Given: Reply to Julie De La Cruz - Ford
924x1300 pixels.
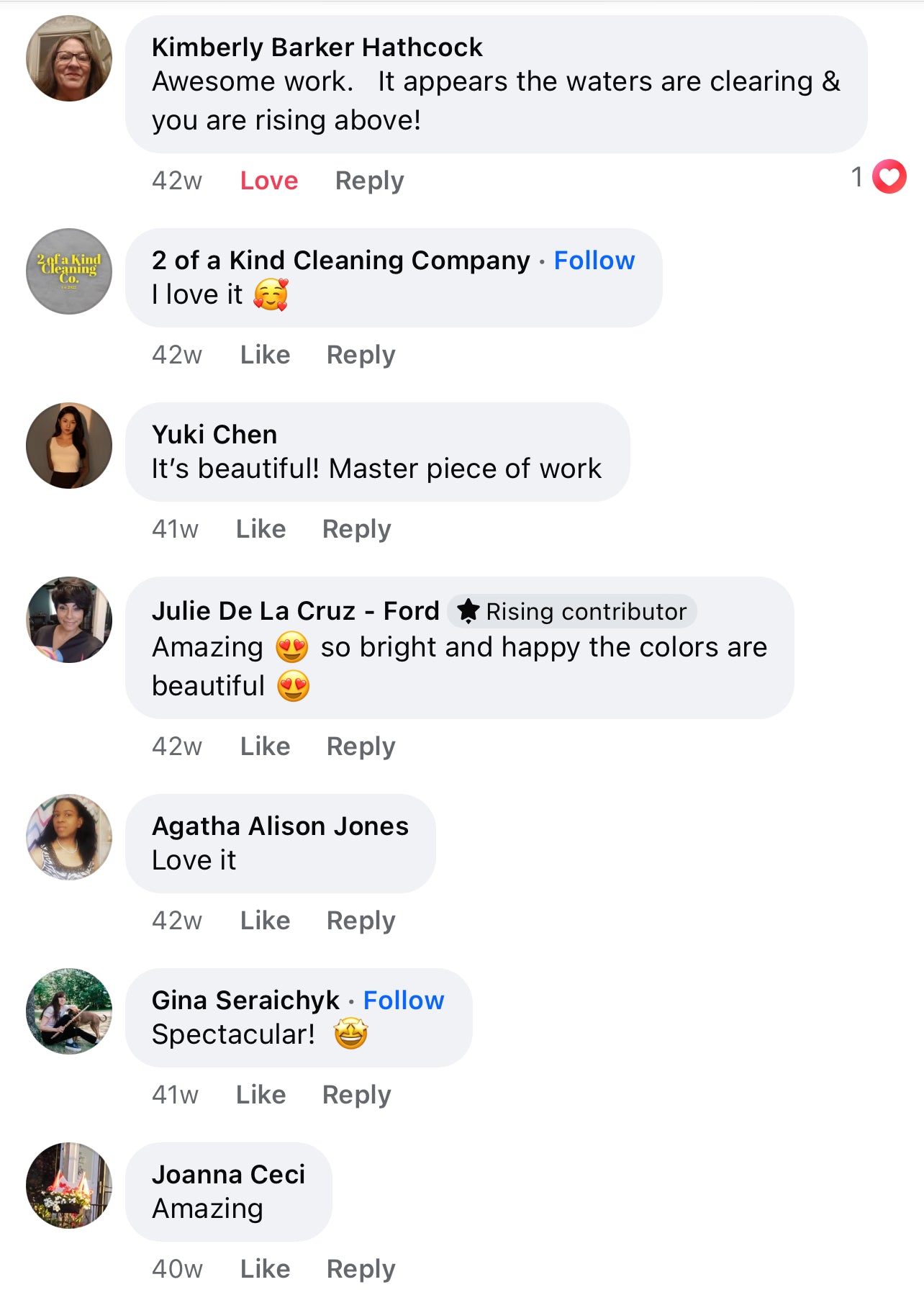Looking at the screenshot, I should tap(361, 746).
